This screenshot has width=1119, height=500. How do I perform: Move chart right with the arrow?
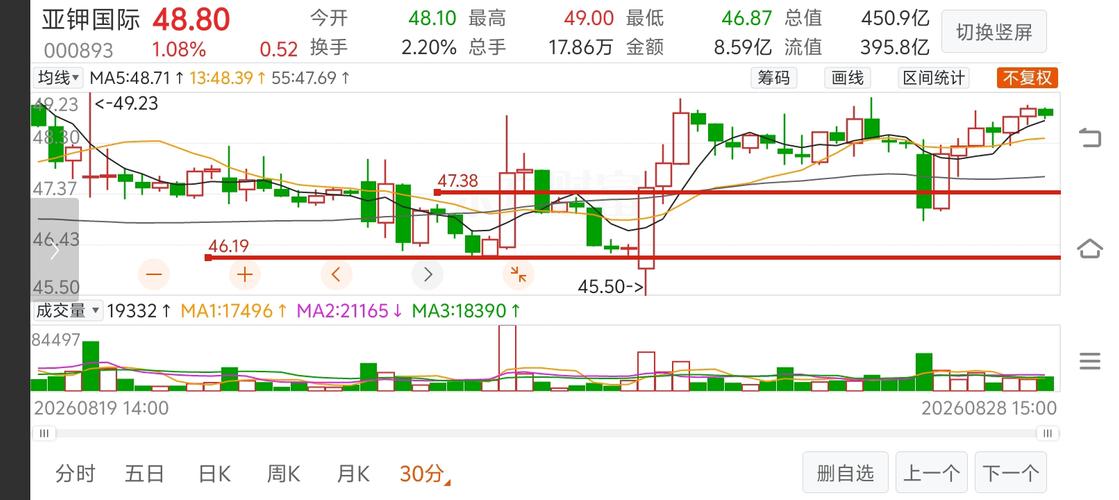tap(427, 274)
